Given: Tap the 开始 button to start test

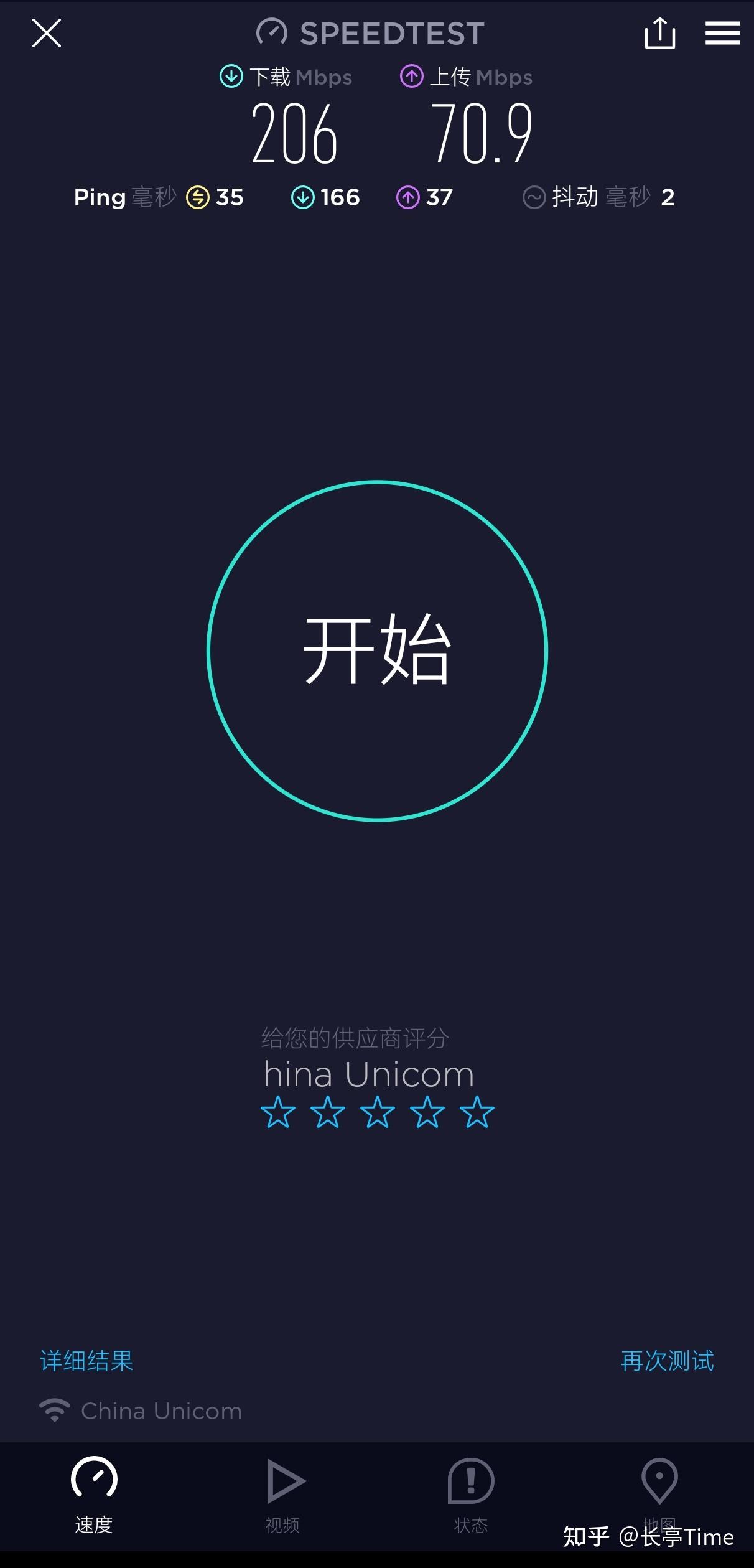Looking at the screenshot, I should 377,650.
